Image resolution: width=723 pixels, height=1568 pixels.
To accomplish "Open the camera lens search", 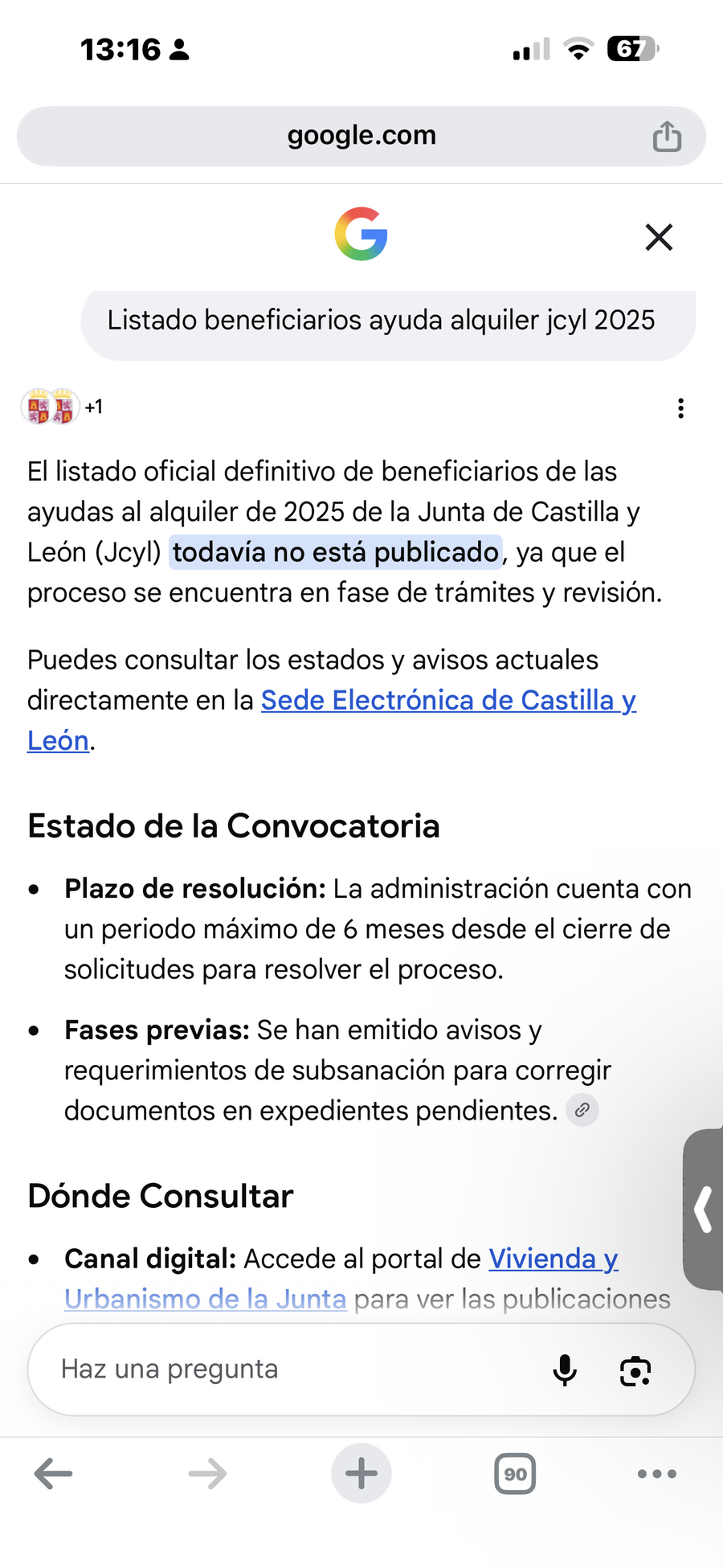I will click(x=635, y=1370).
